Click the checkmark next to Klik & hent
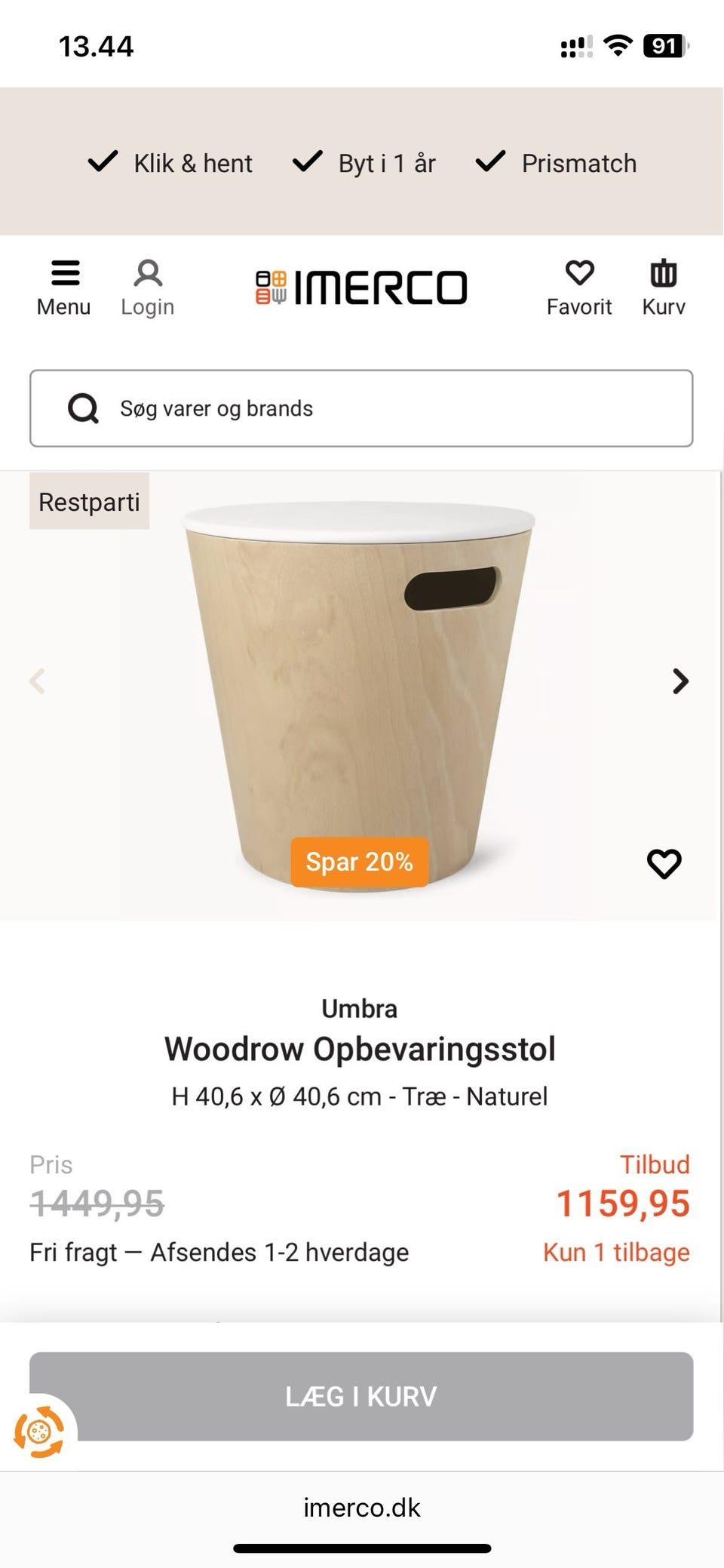The image size is (724, 1568). tap(103, 161)
